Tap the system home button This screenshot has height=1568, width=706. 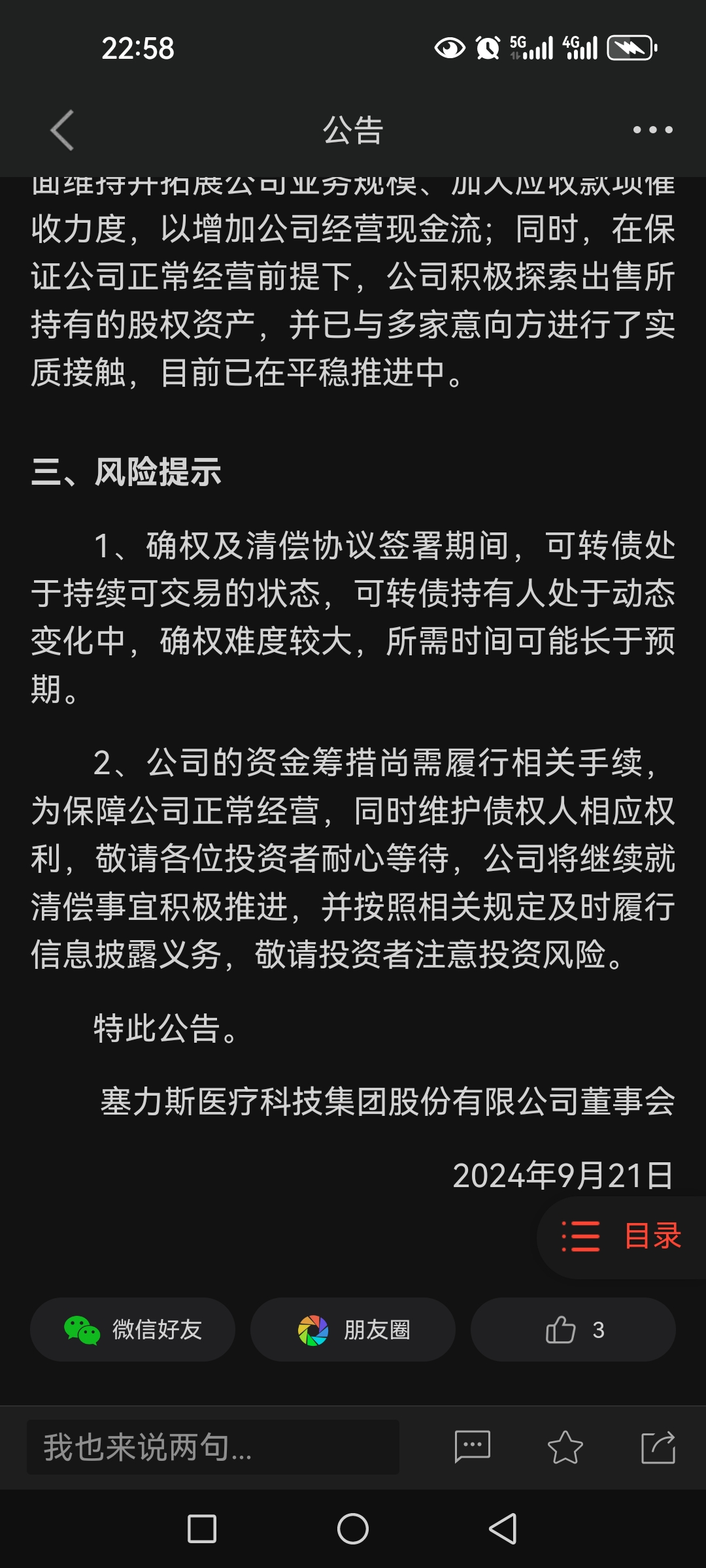353,1529
